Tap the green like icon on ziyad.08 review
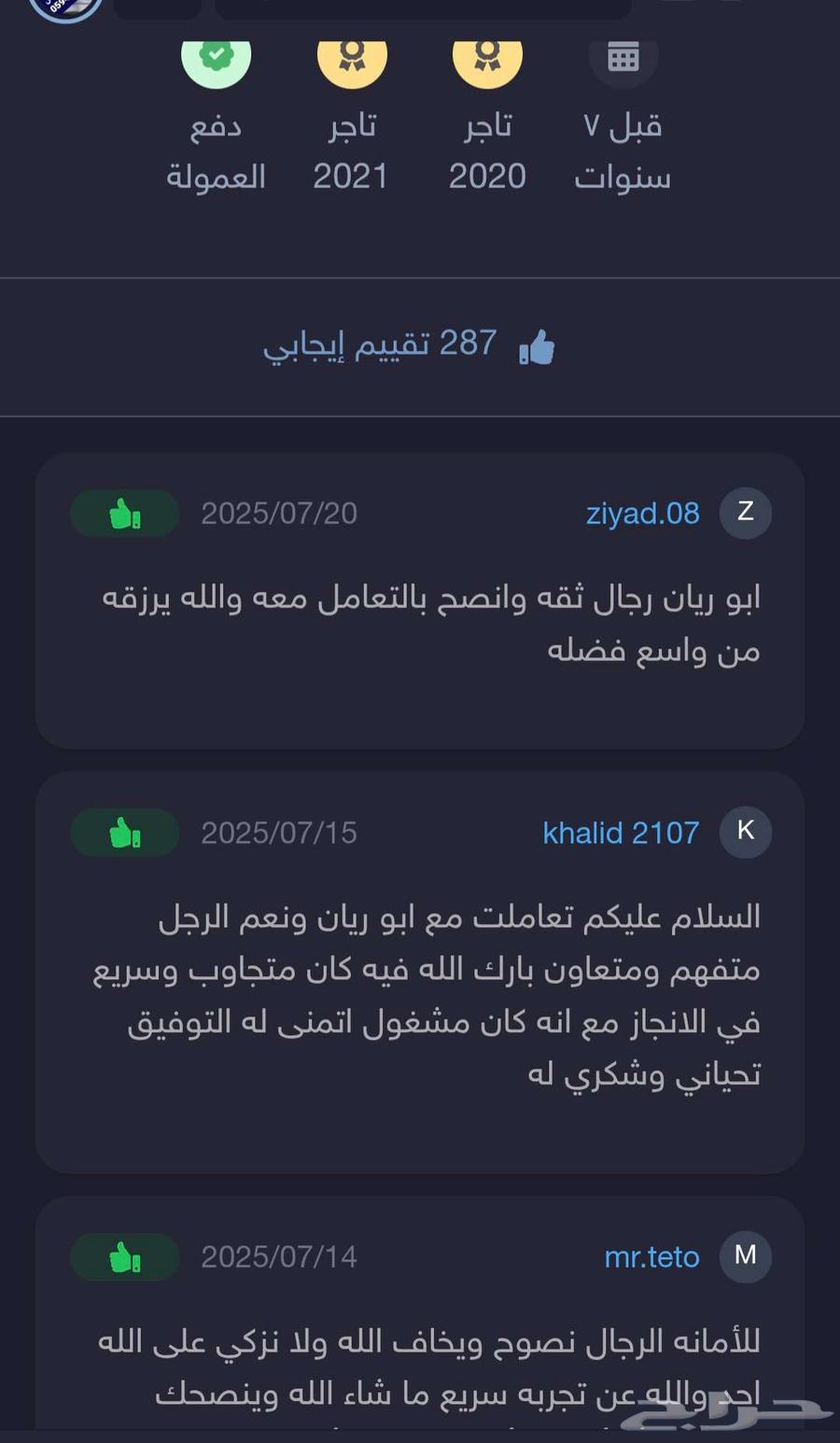Image resolution: width=840 pixels, height=1443 pixels. [x=124, y=512]
